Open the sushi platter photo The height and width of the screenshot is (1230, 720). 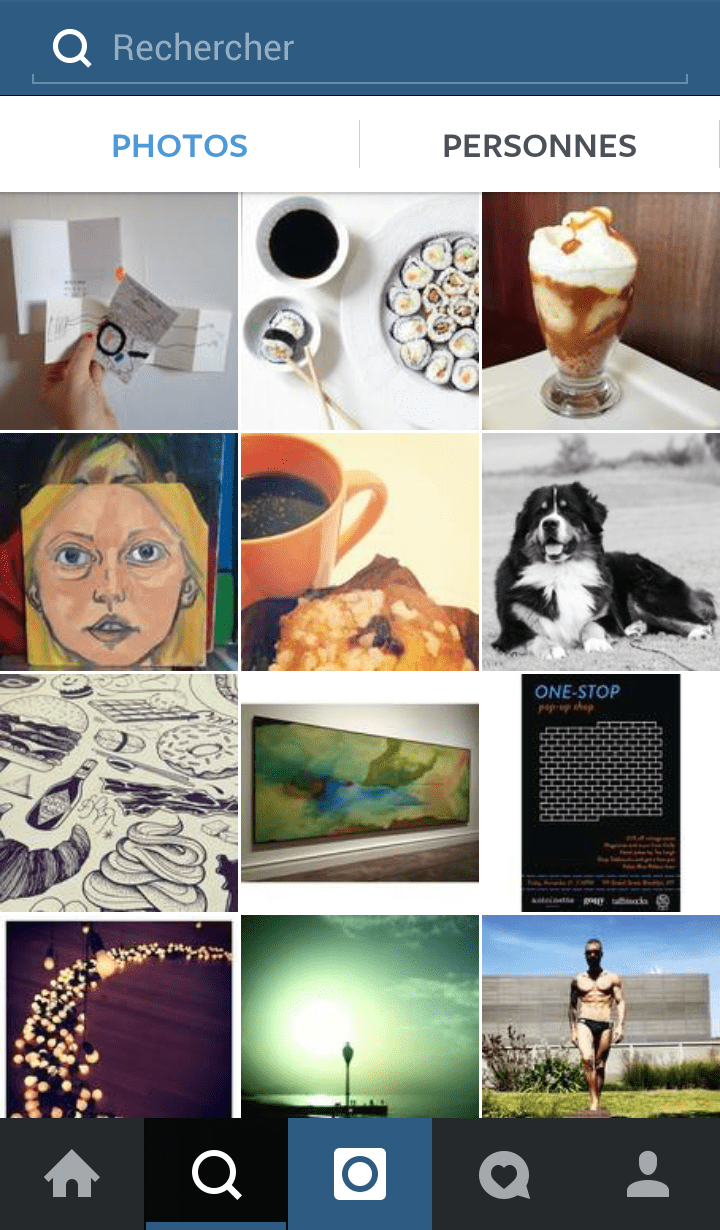[359, 310]
